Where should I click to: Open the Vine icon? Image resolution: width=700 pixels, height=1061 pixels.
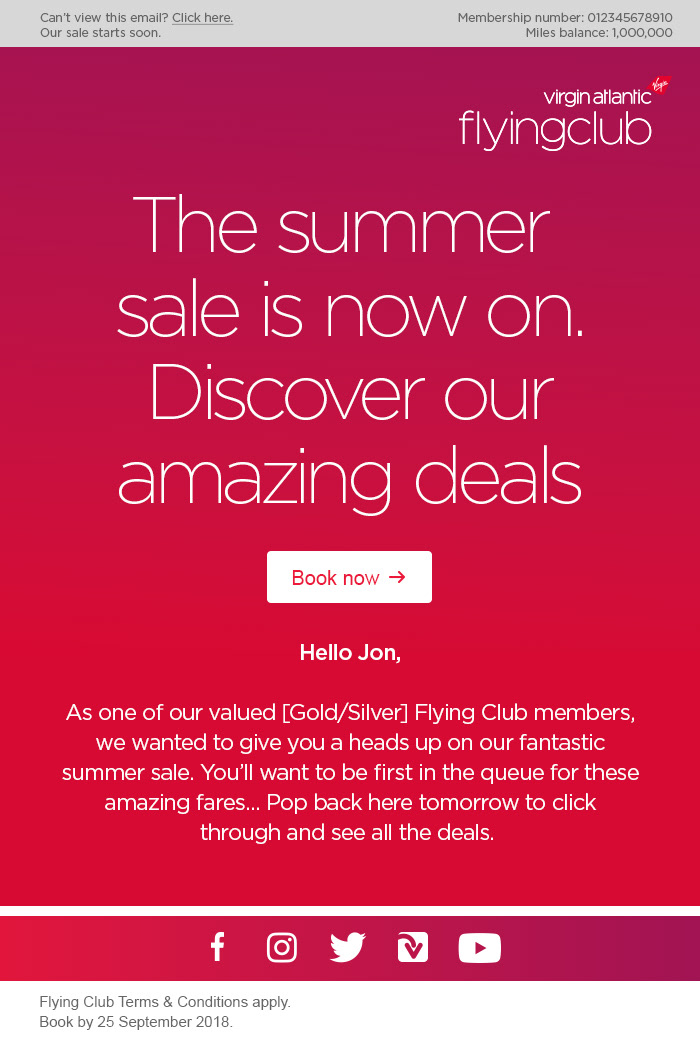pos(413,947)
